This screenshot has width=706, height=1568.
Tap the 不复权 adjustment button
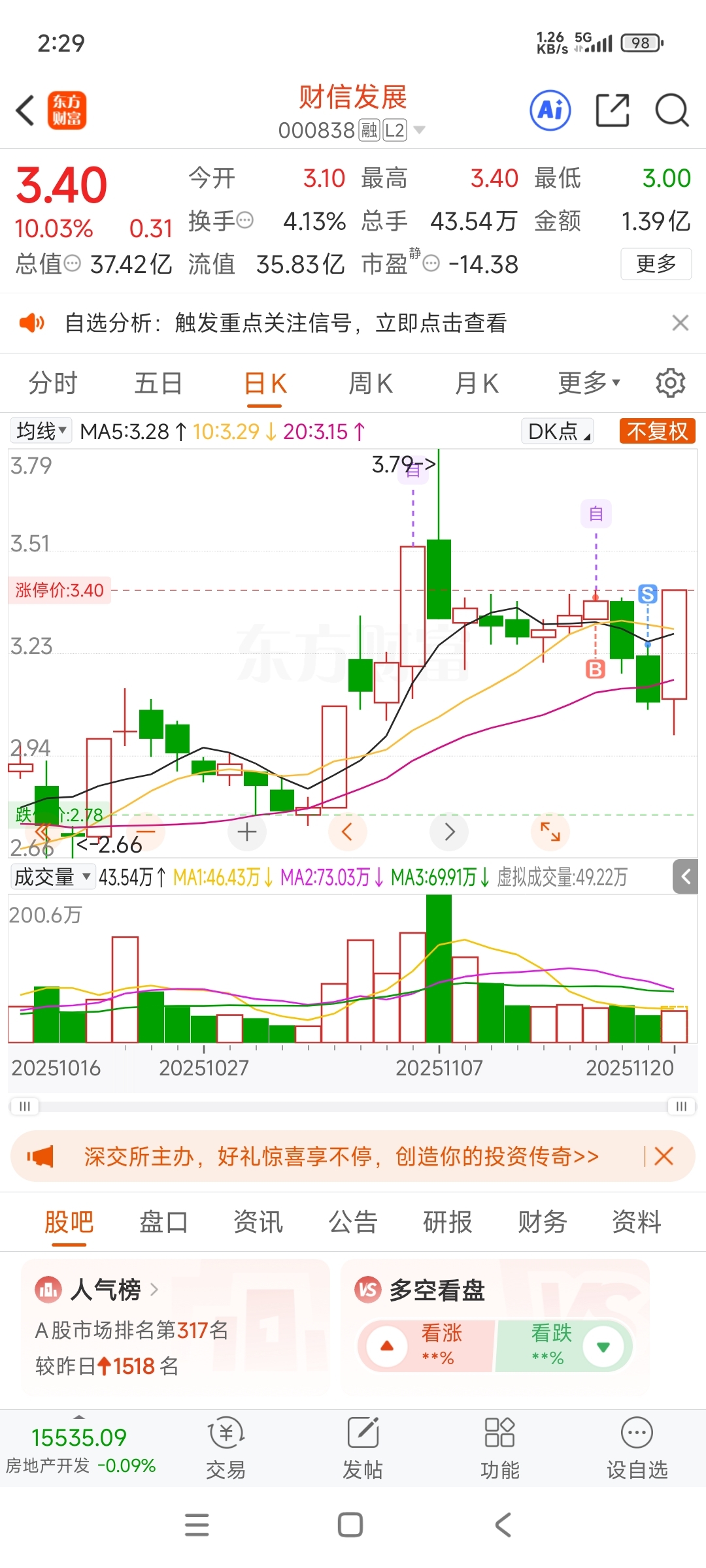pos(656,431)
